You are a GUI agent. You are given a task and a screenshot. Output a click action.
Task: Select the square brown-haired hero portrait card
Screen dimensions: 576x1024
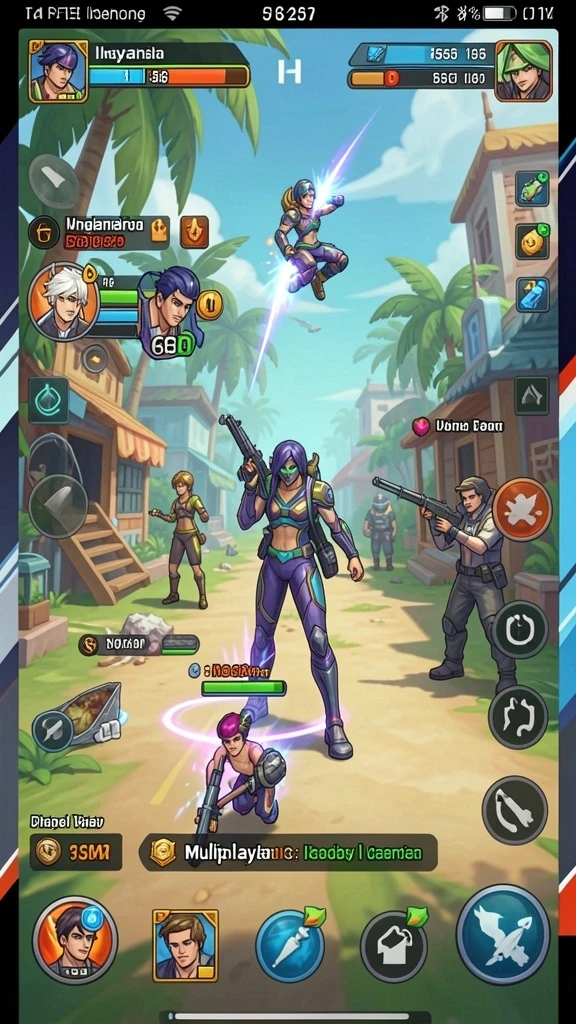(185, 945)
